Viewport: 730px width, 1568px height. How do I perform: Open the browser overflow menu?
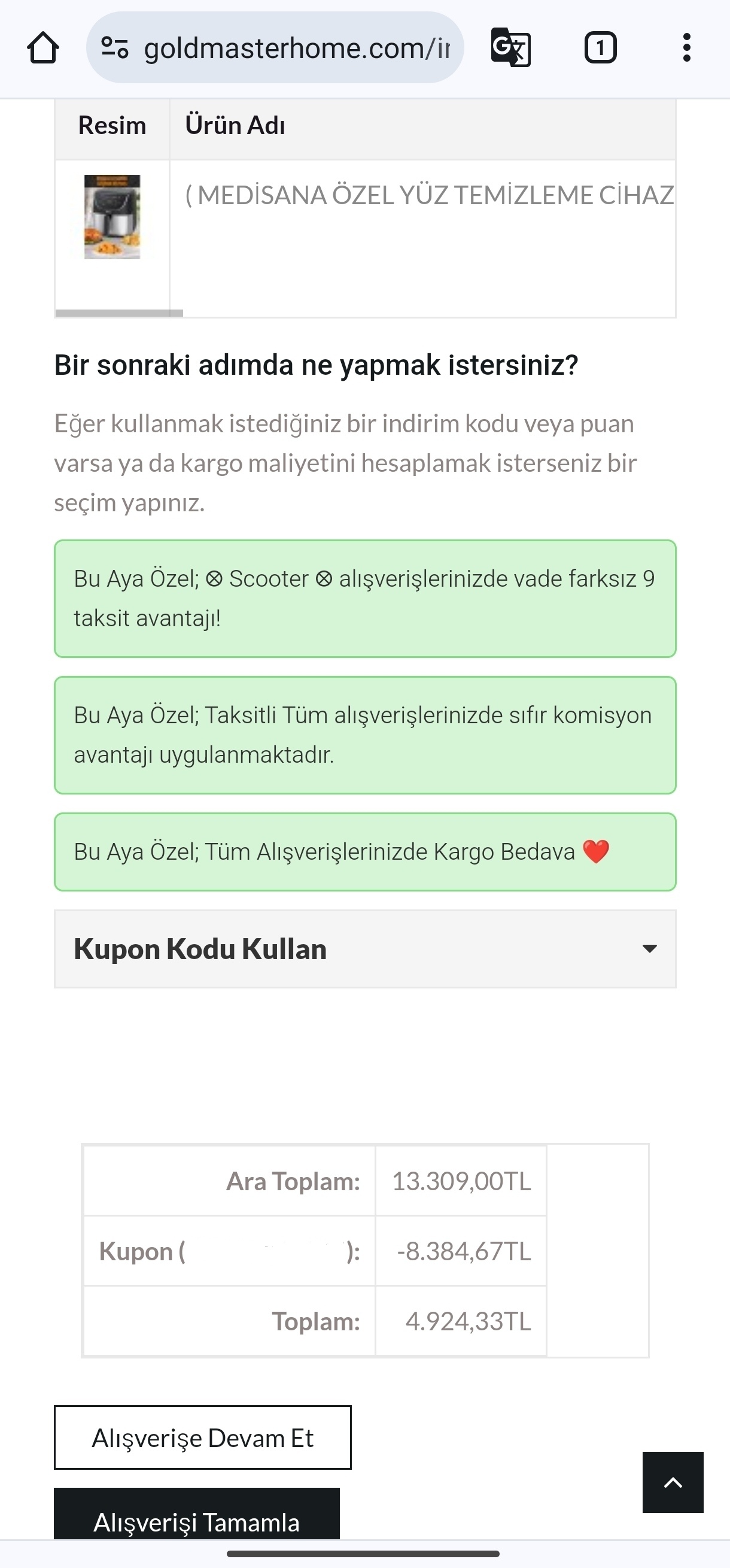point(687,47)
